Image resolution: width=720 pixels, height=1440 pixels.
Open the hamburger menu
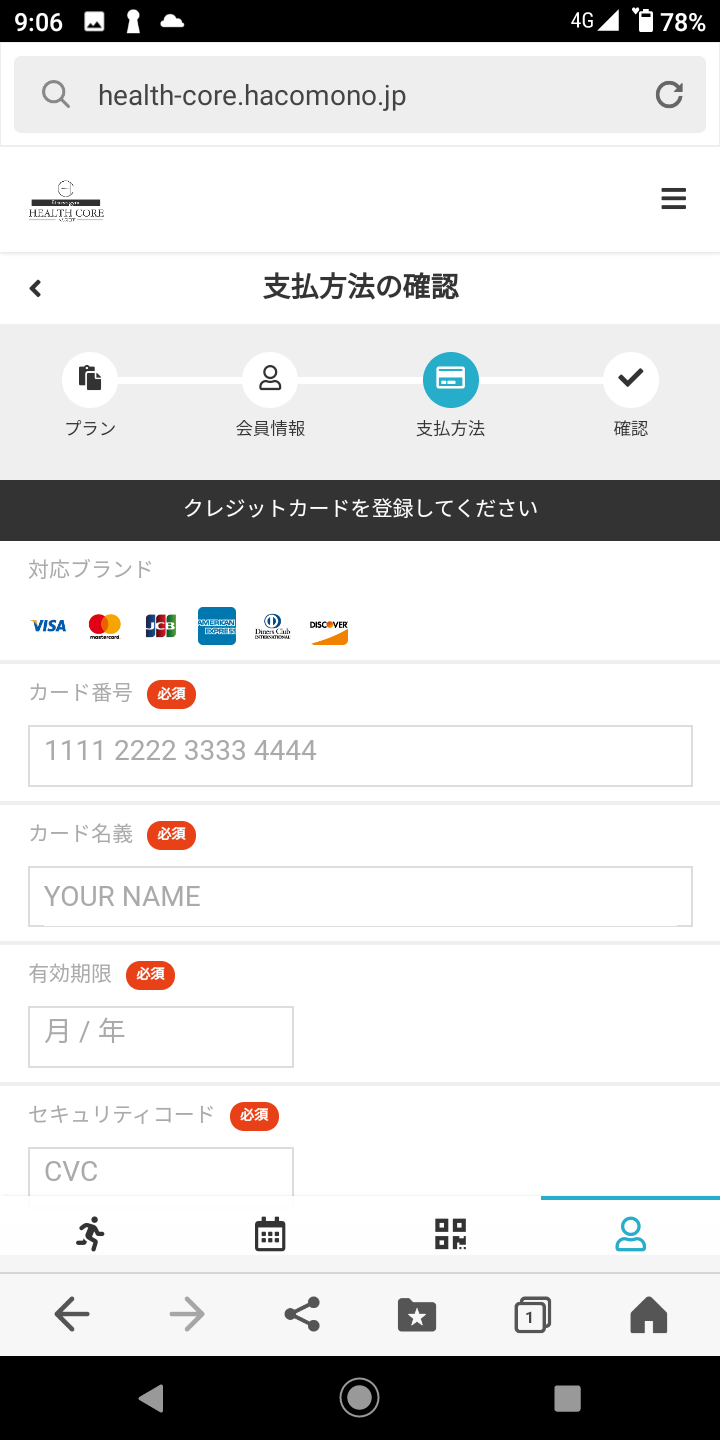point(673,199)
